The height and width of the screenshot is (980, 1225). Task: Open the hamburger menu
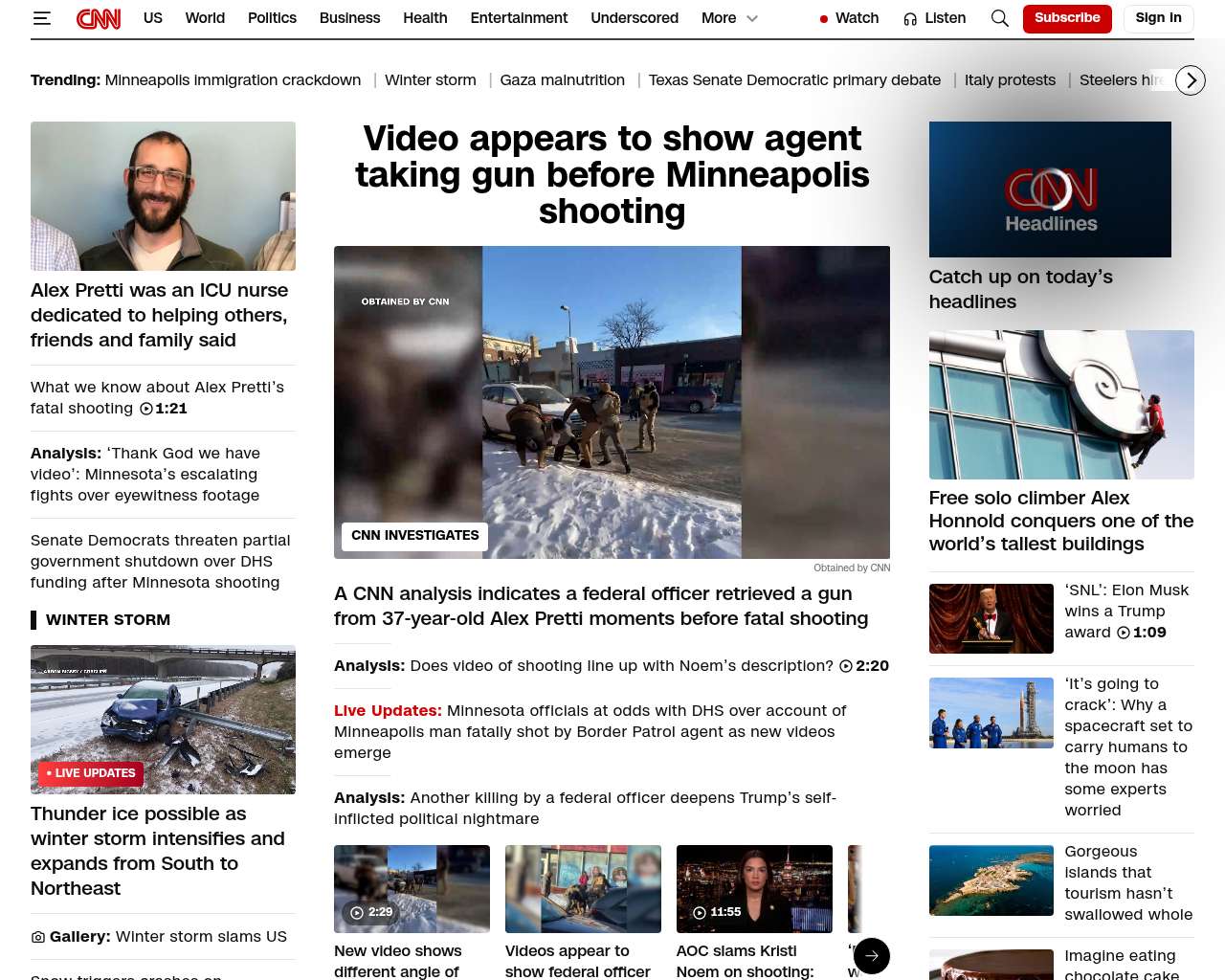[41, 18]
